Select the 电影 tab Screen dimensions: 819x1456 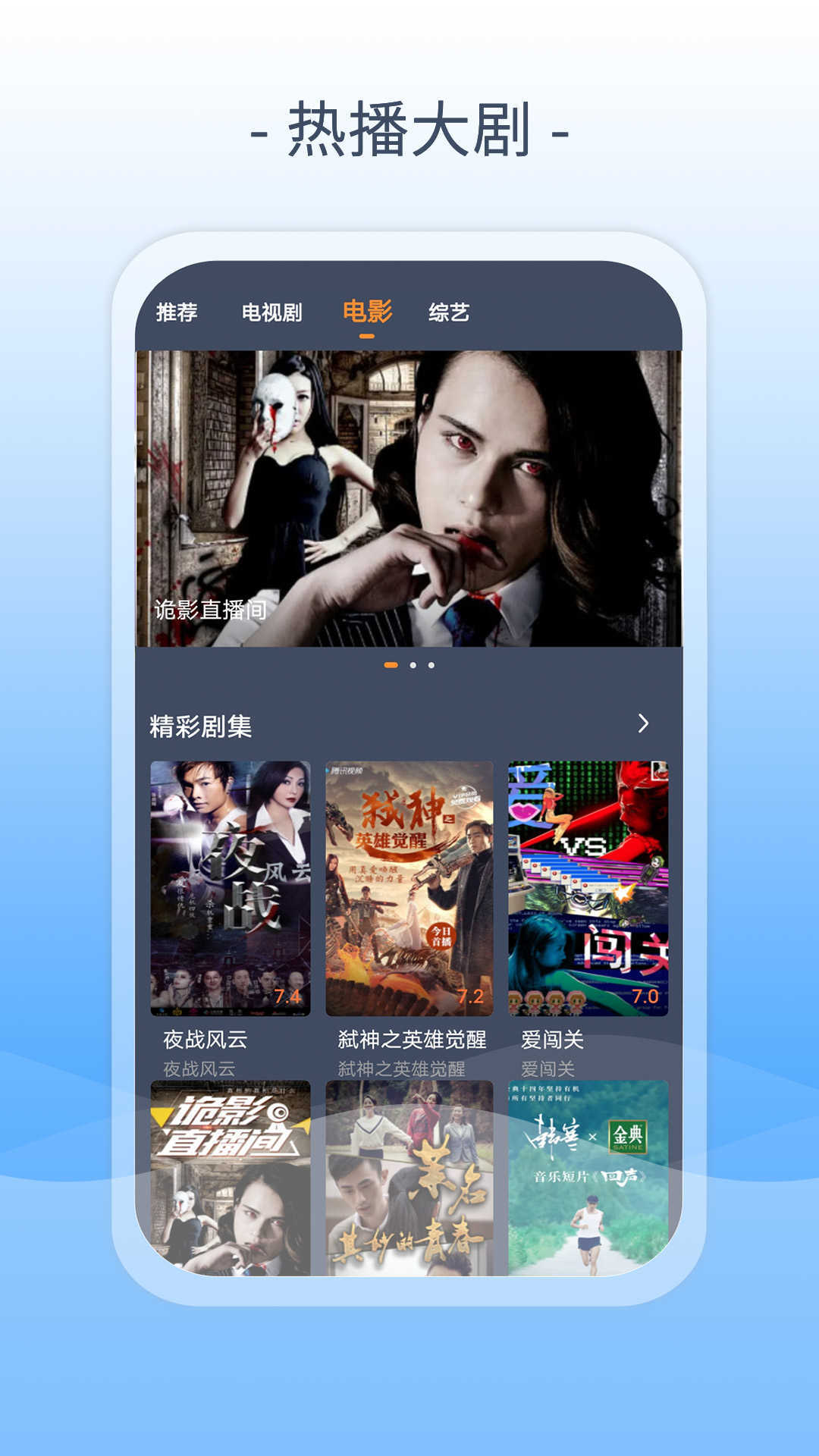tap(368, 309)
